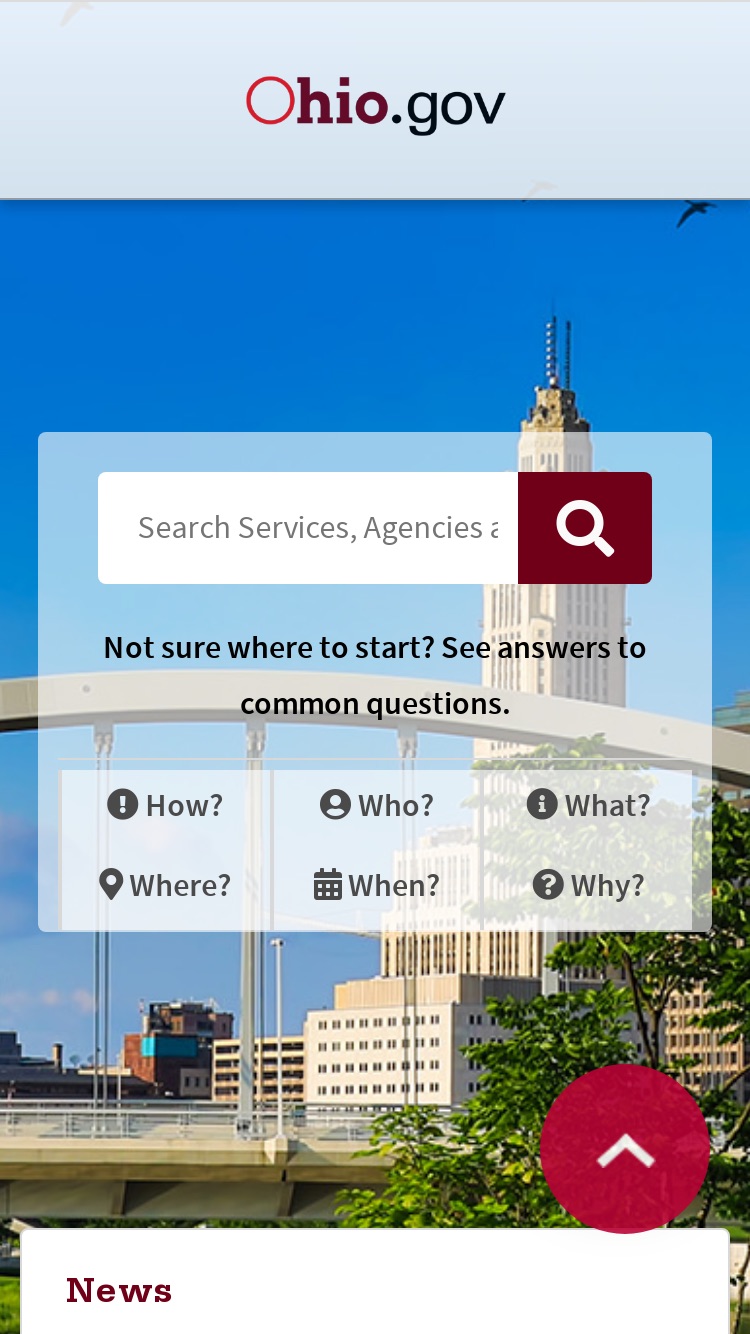Choose the Where? question category
The width and height of the screenshot is (750, 1334).
165,885
